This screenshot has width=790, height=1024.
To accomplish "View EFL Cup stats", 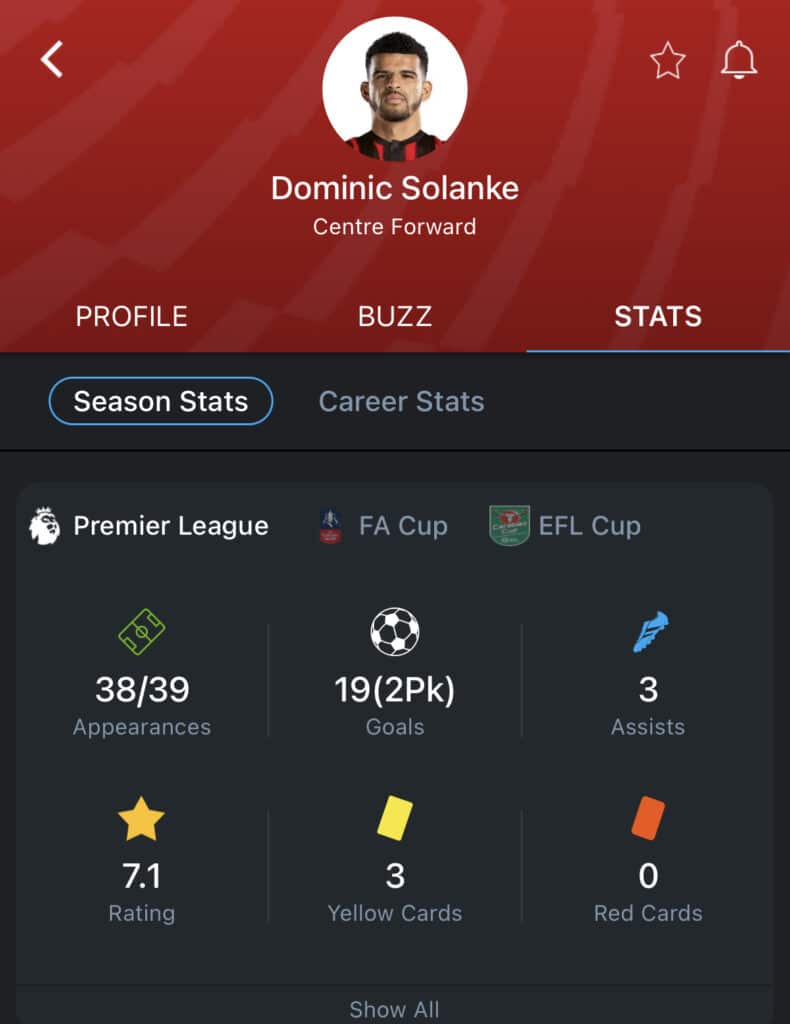I will tap(566, 526).
